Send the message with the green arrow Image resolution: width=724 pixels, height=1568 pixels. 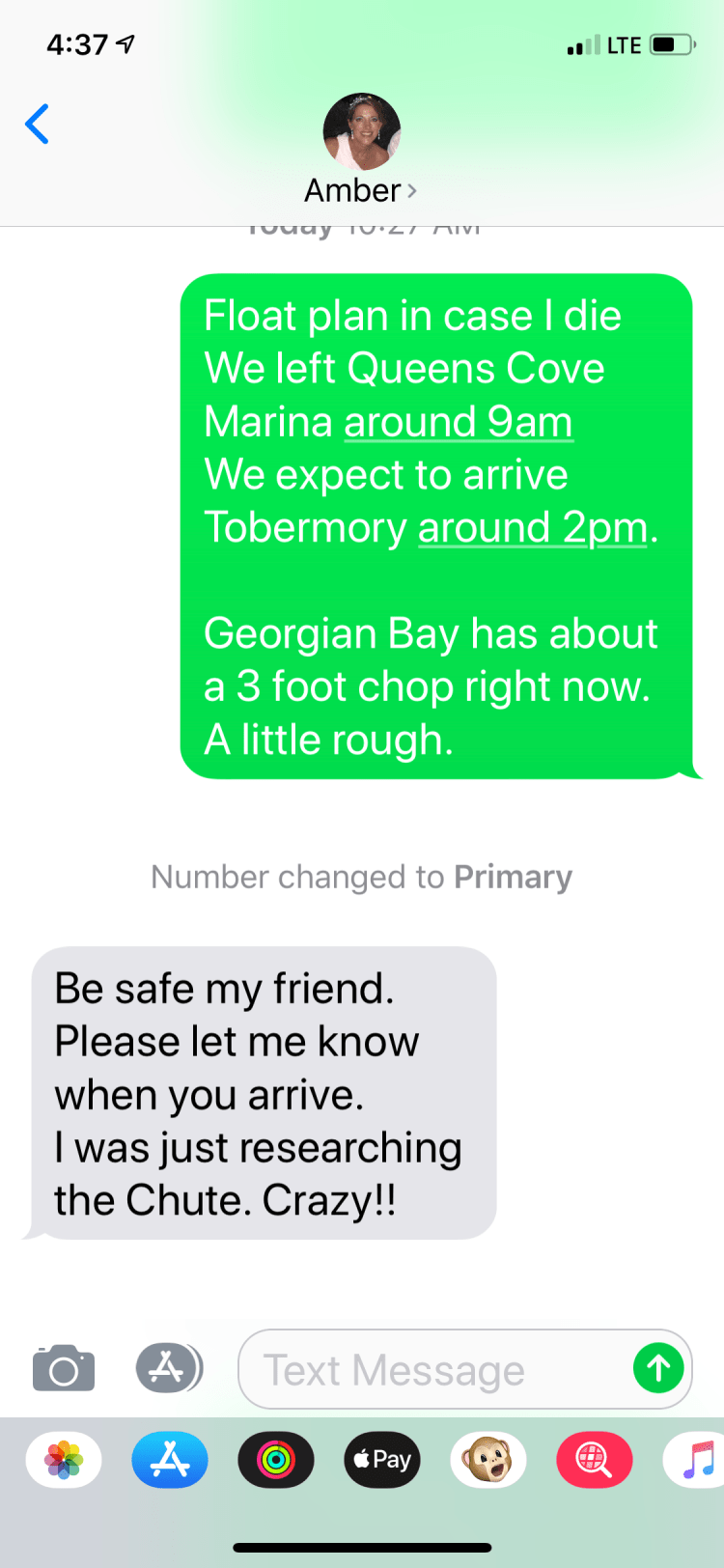tap(658, 1368)
